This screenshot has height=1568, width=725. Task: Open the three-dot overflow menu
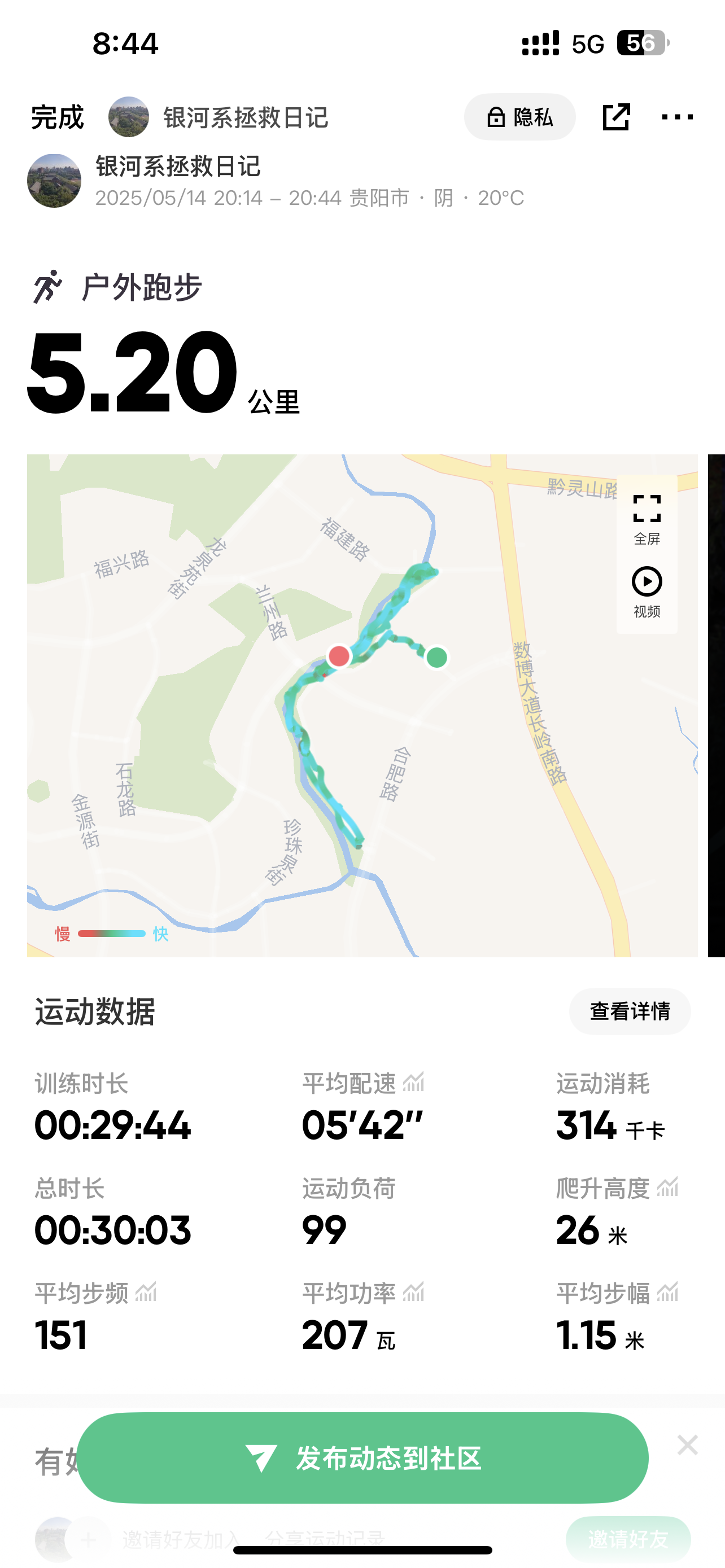677,117
